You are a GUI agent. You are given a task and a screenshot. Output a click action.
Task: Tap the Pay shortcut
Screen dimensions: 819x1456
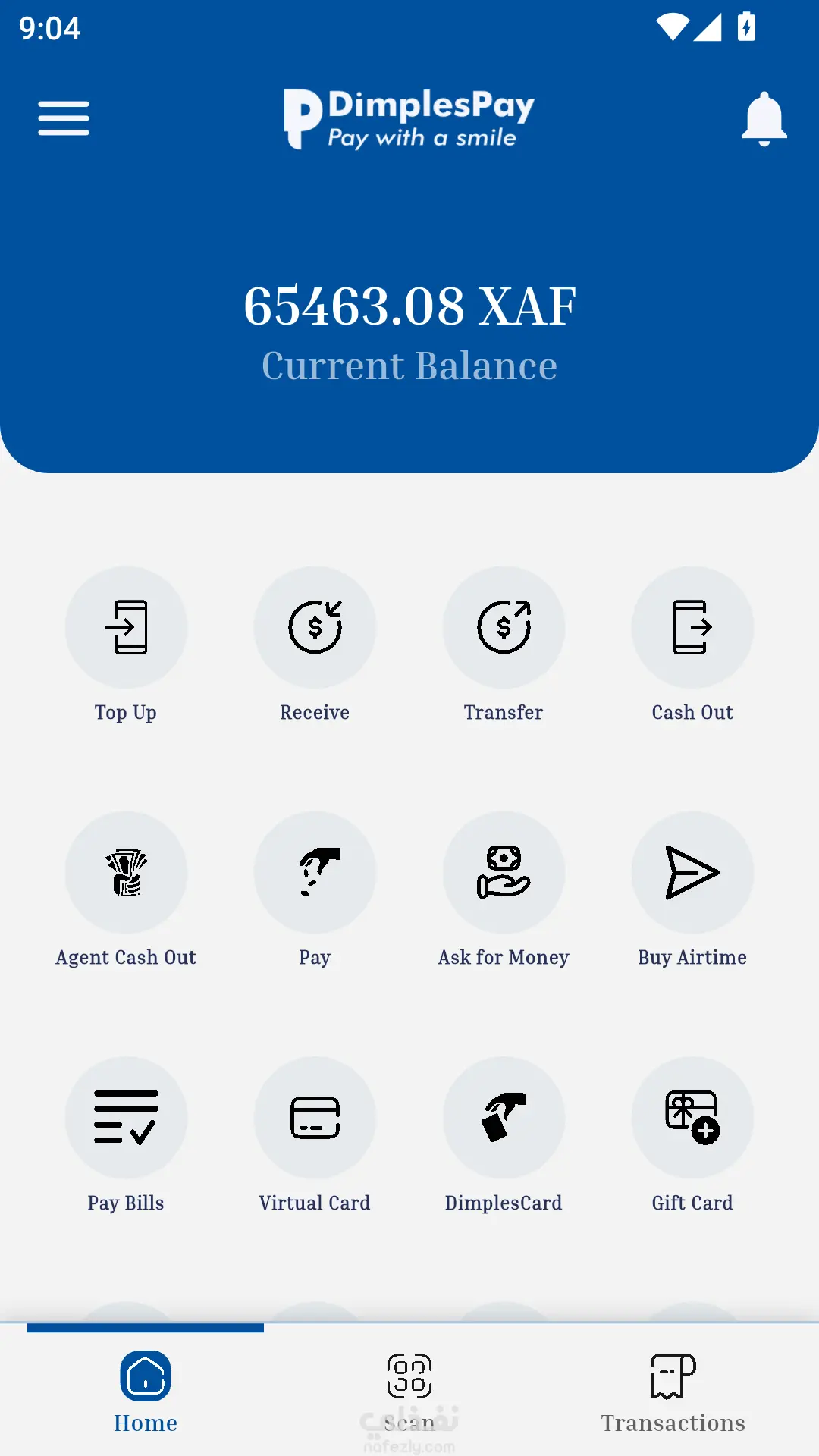pos(315,872)
